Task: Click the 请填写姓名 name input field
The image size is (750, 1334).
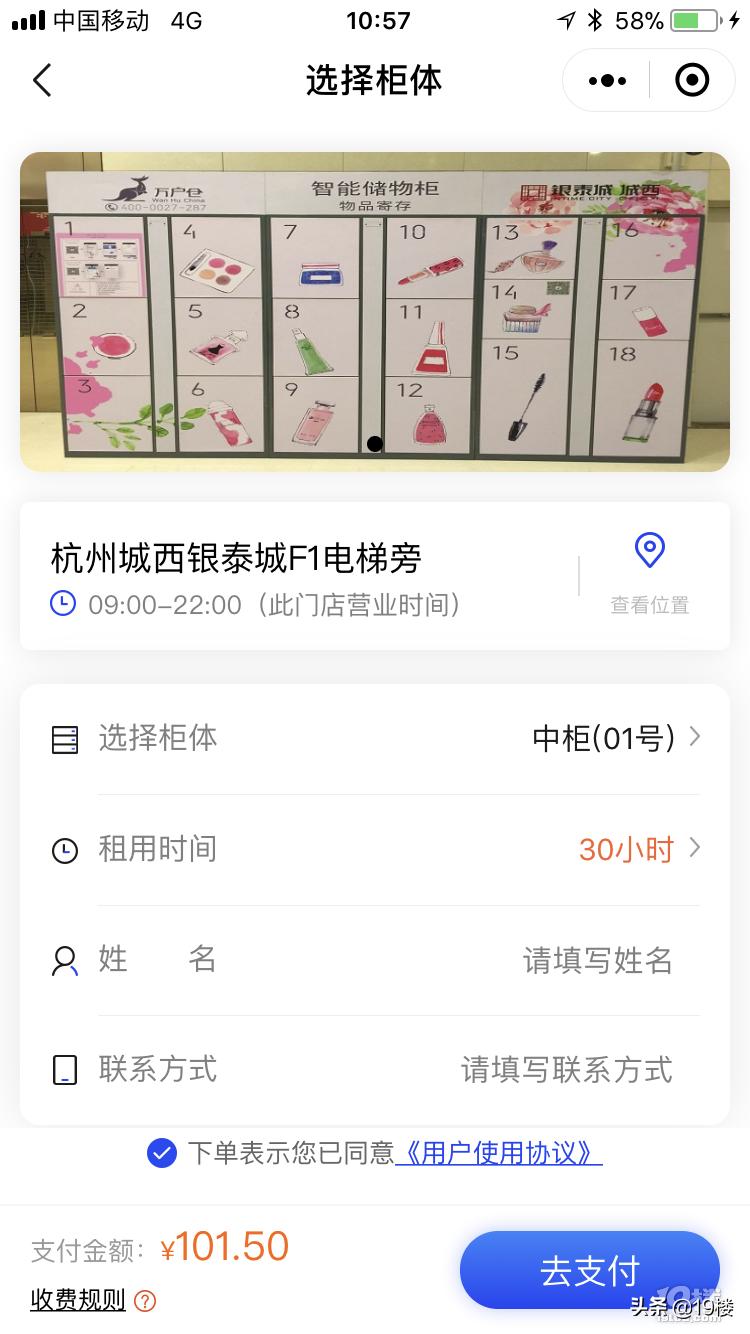Action: point(596,960)
